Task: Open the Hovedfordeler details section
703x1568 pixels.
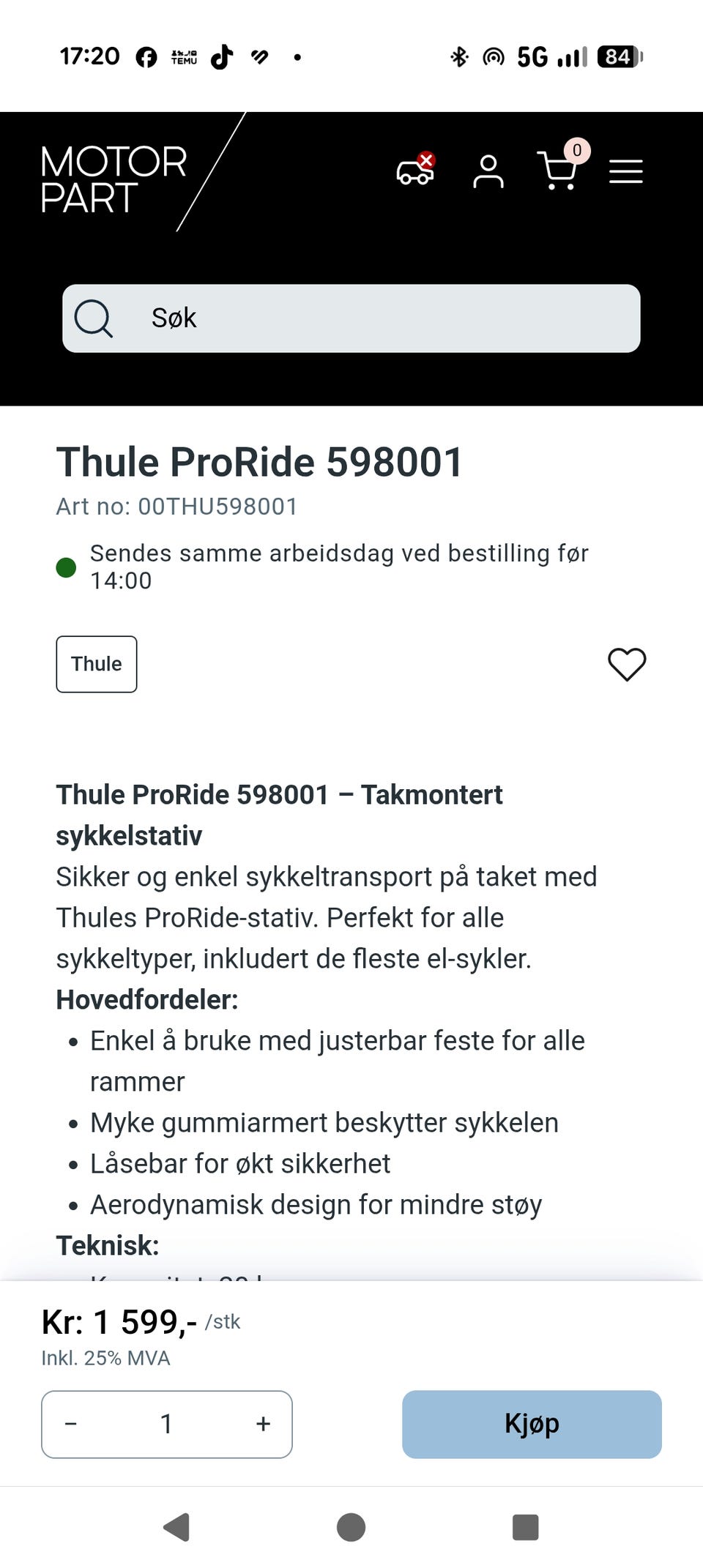Action: 146,998
